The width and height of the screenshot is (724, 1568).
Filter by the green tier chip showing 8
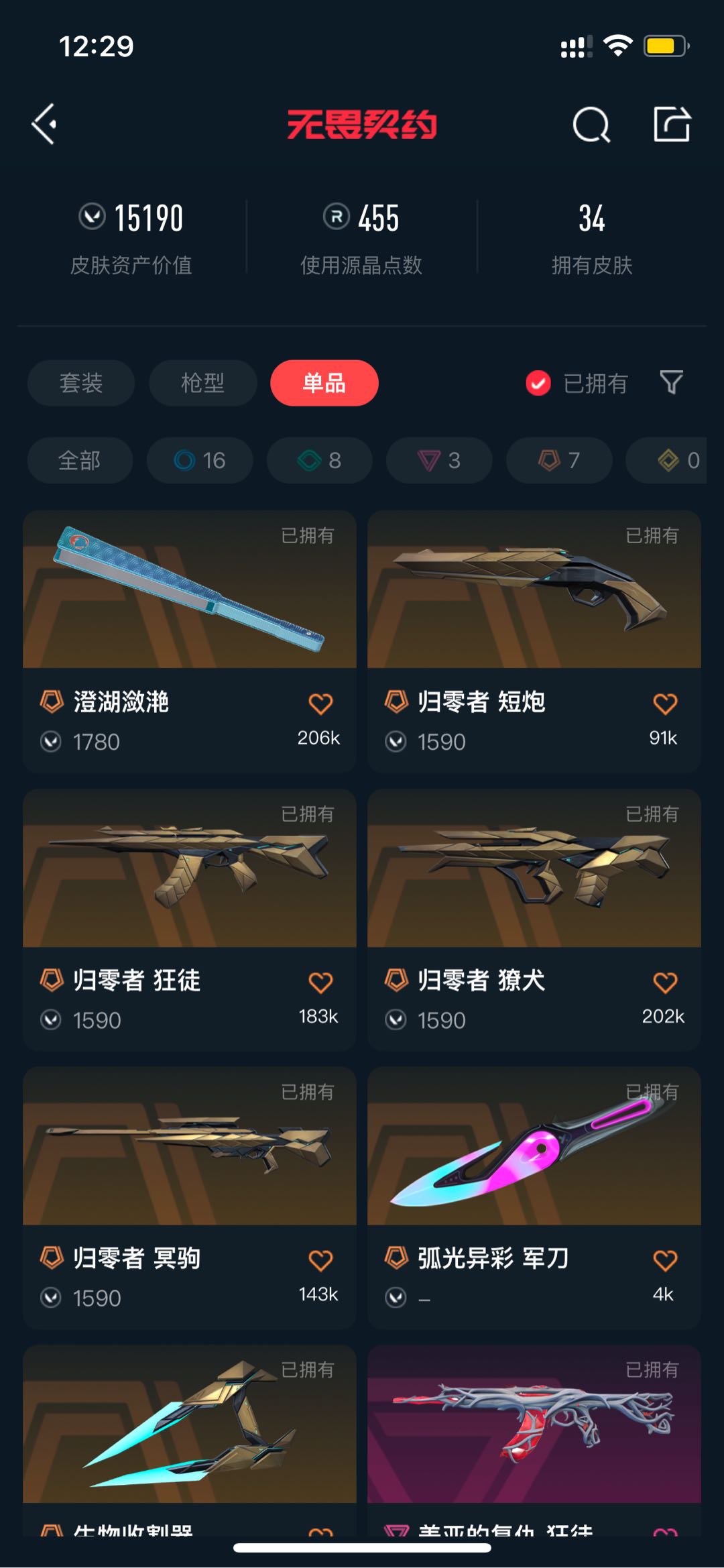click(319, 460)
